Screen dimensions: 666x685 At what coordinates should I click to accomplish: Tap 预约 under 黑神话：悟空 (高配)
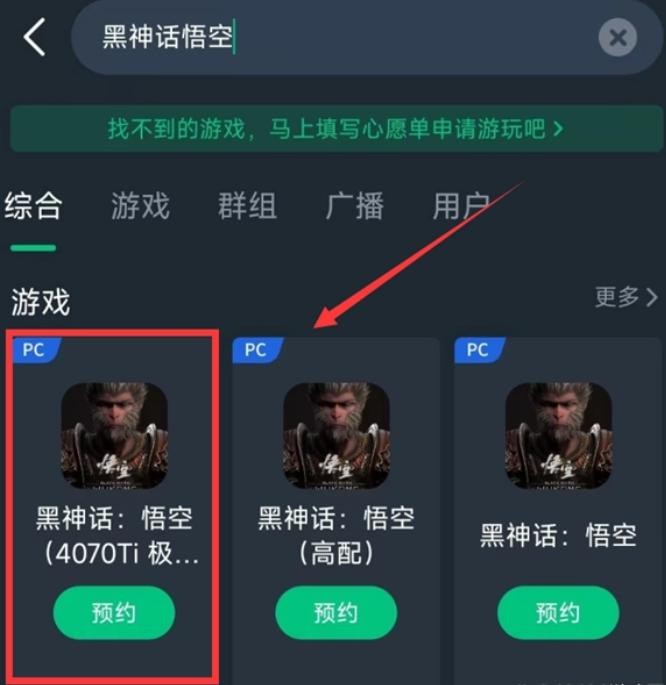click(335, 613)
